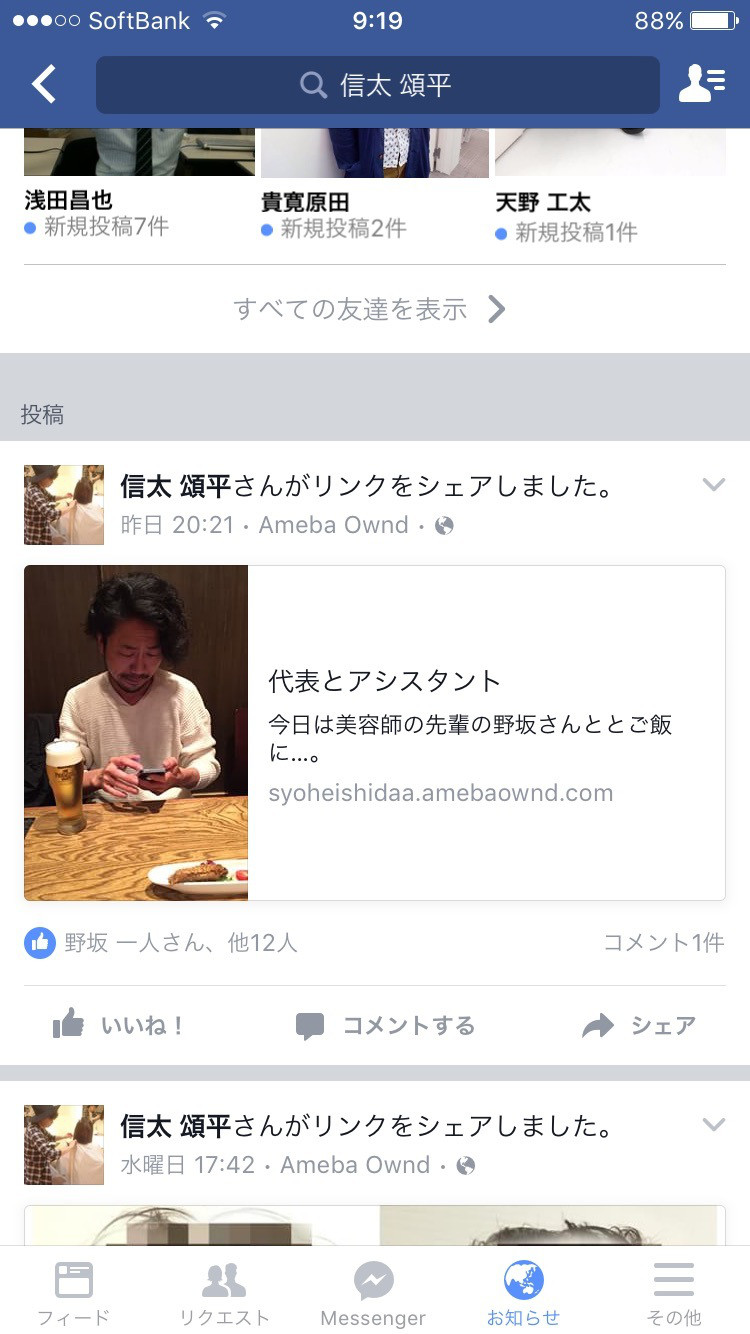Open the friends list icon in header
This screenshot has width=750, height=1334.
[702, 85]
